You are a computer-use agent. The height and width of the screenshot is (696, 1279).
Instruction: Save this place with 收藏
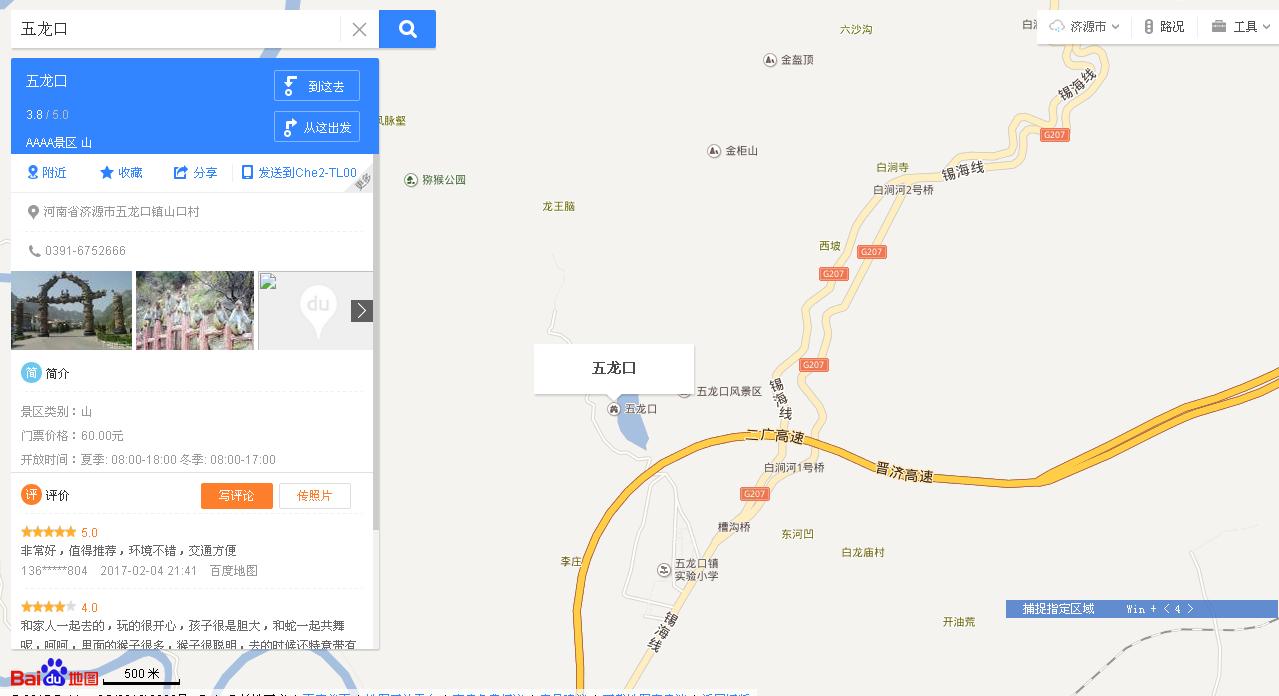[121, 173]
